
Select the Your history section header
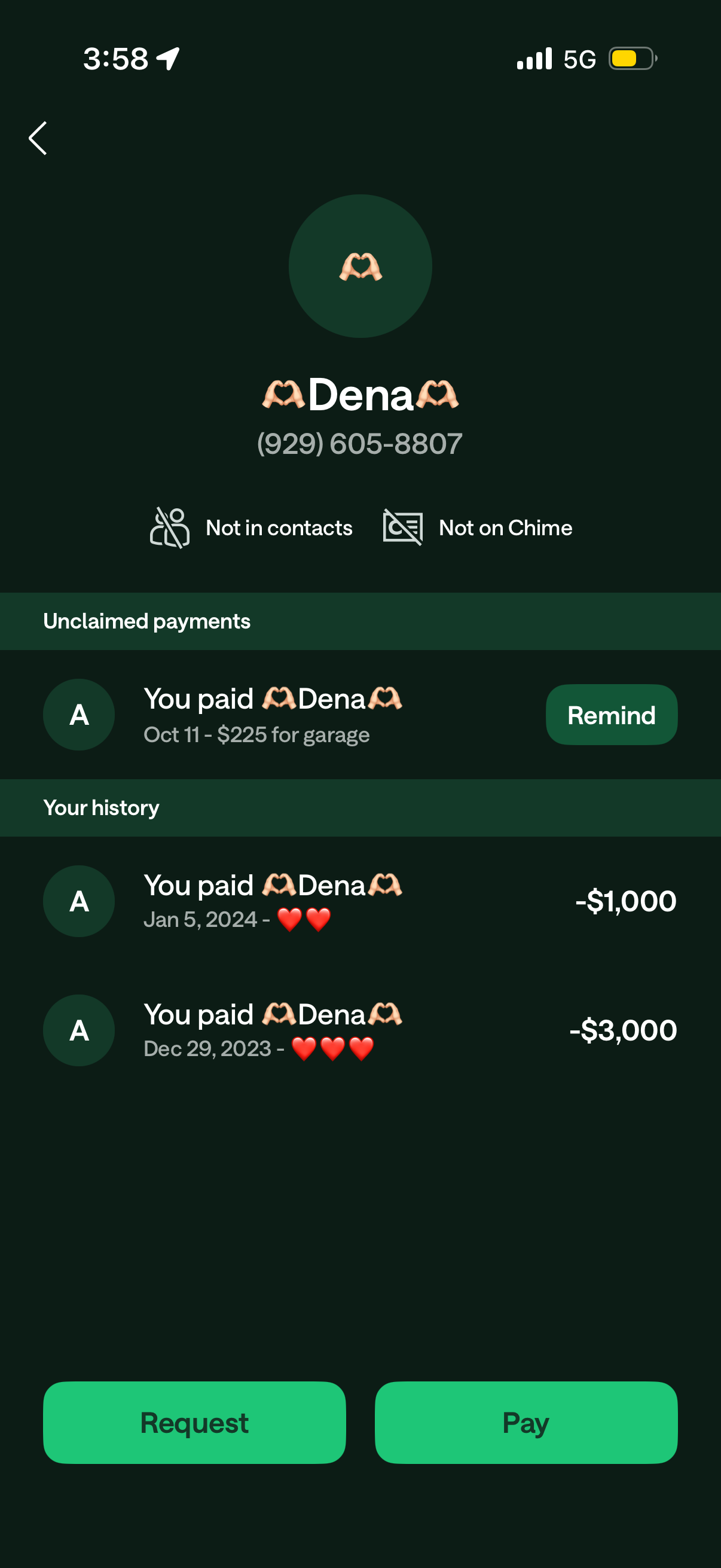point(100,807)
